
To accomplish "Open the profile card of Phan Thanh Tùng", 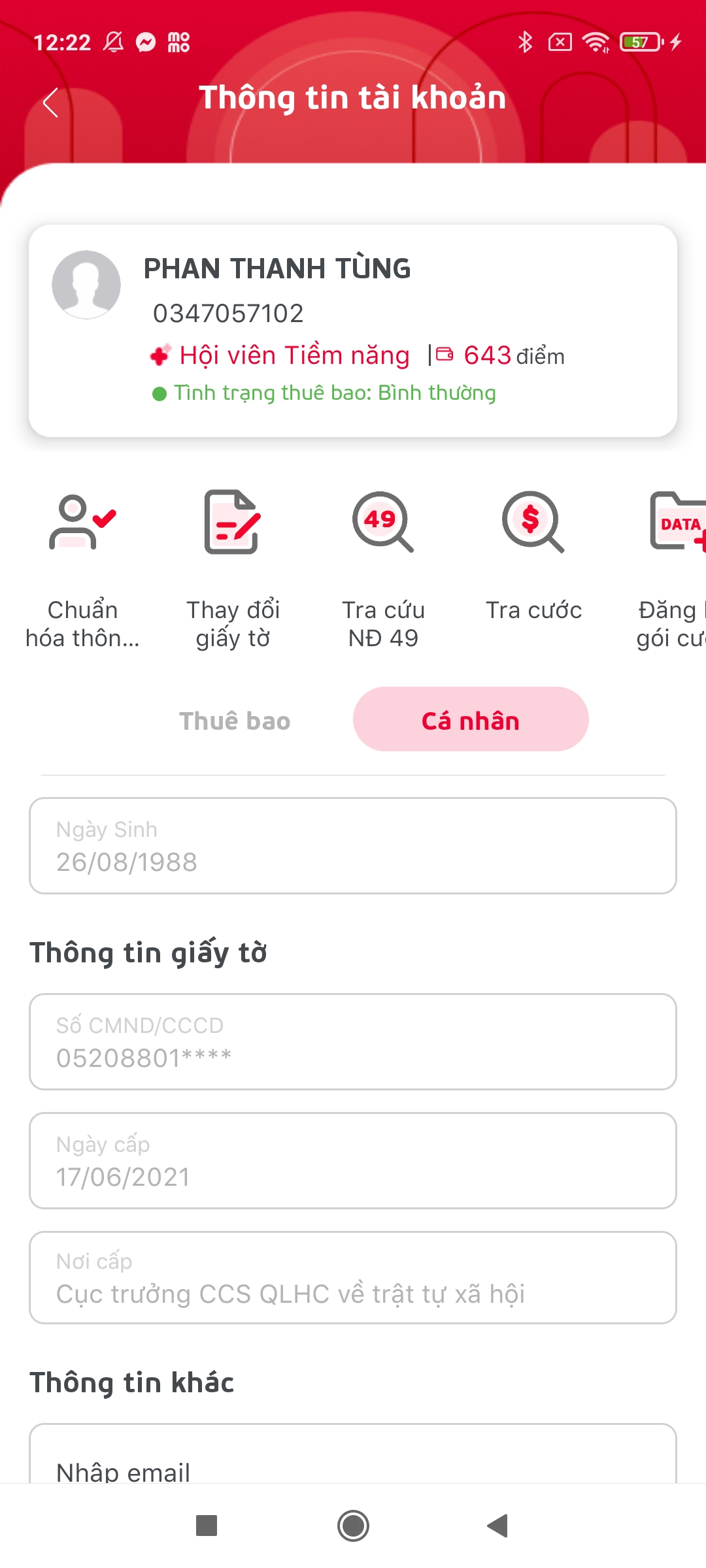I will (x=353, y=331).
